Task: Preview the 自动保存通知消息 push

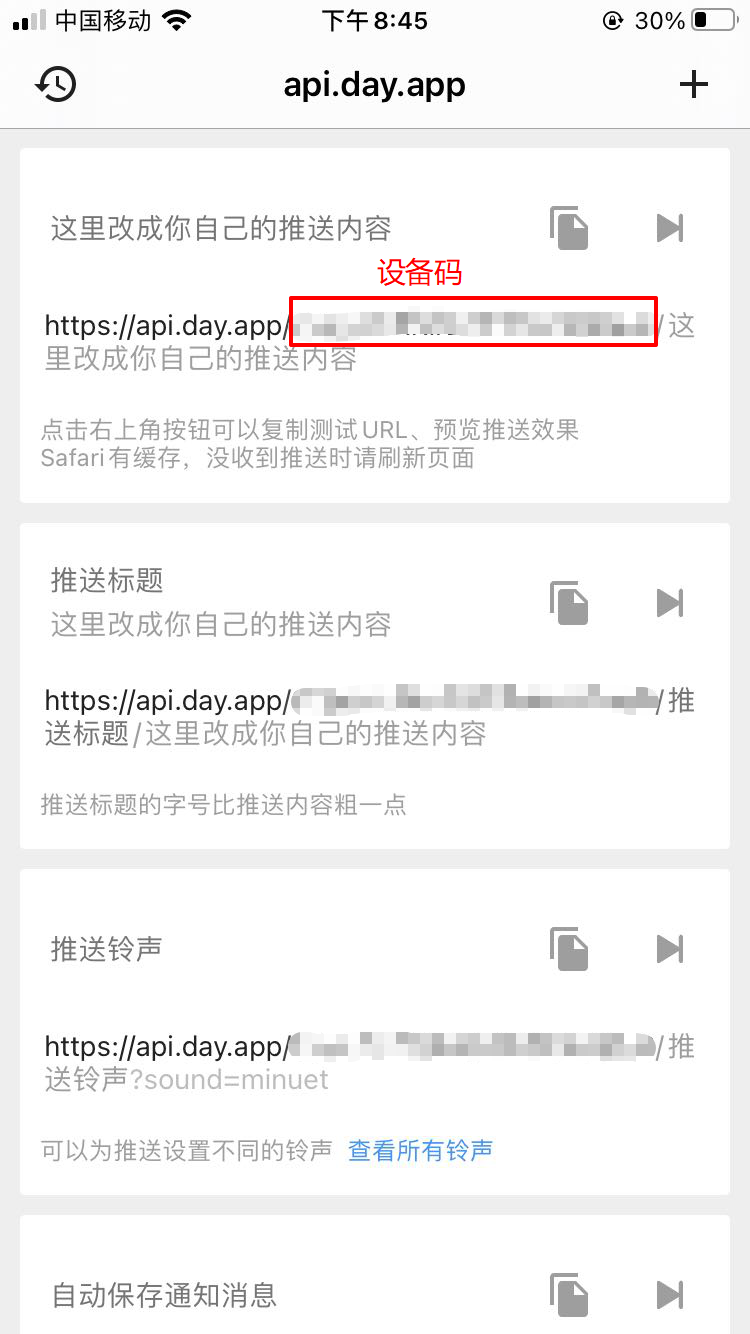Action: click(669, 1294)
